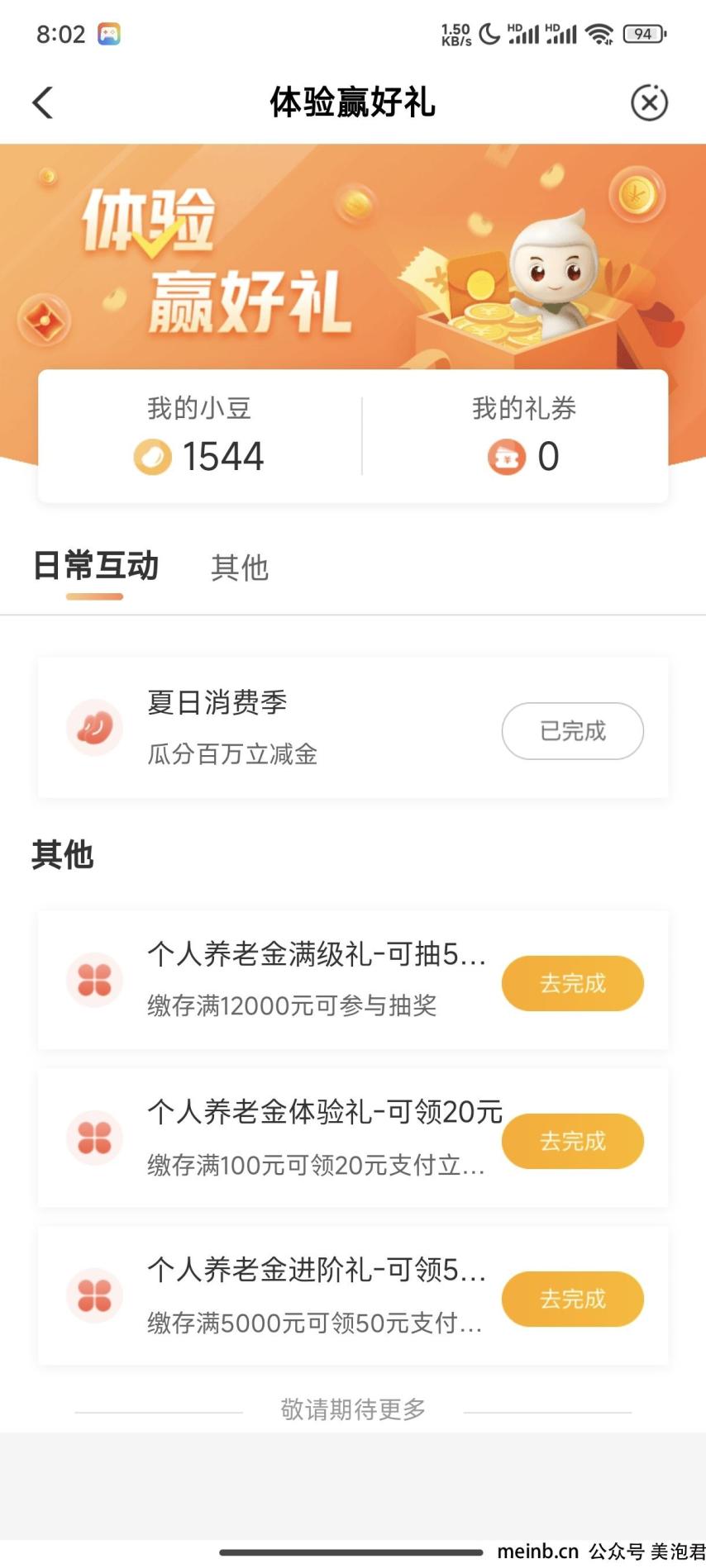Open the 夏日消费季 activity card
The width and height of the screenshot is (706, 1568).
point(353,728)
